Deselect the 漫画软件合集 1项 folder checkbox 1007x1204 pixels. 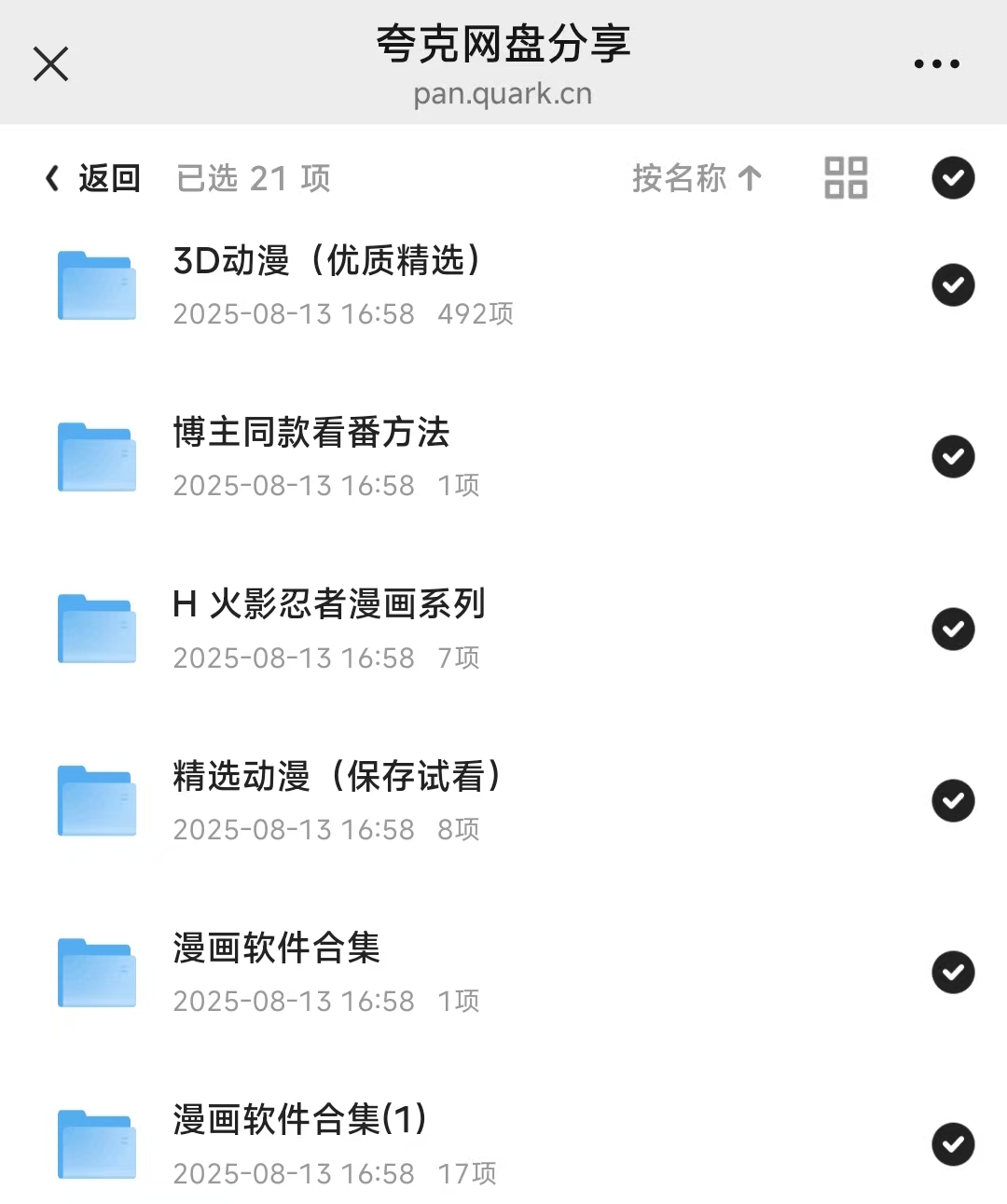[953, 973]
